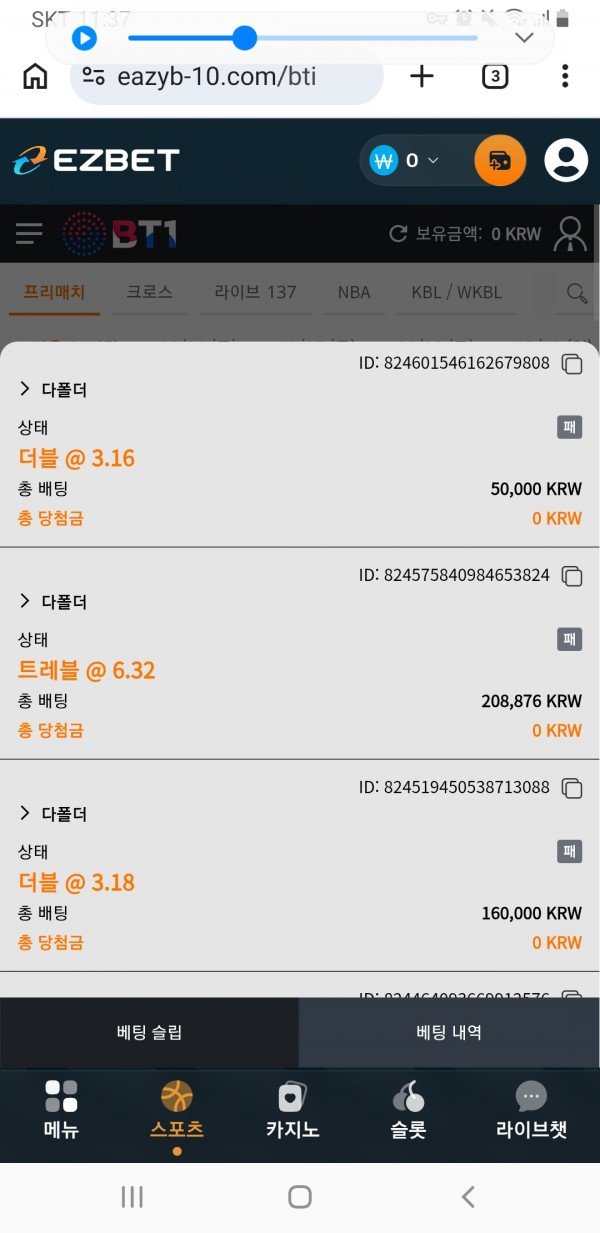The image size is (600, 1233).
Task: Switch to the 베팅 내역 tab
Action: pyautogui.click(x=449, y=1033)
